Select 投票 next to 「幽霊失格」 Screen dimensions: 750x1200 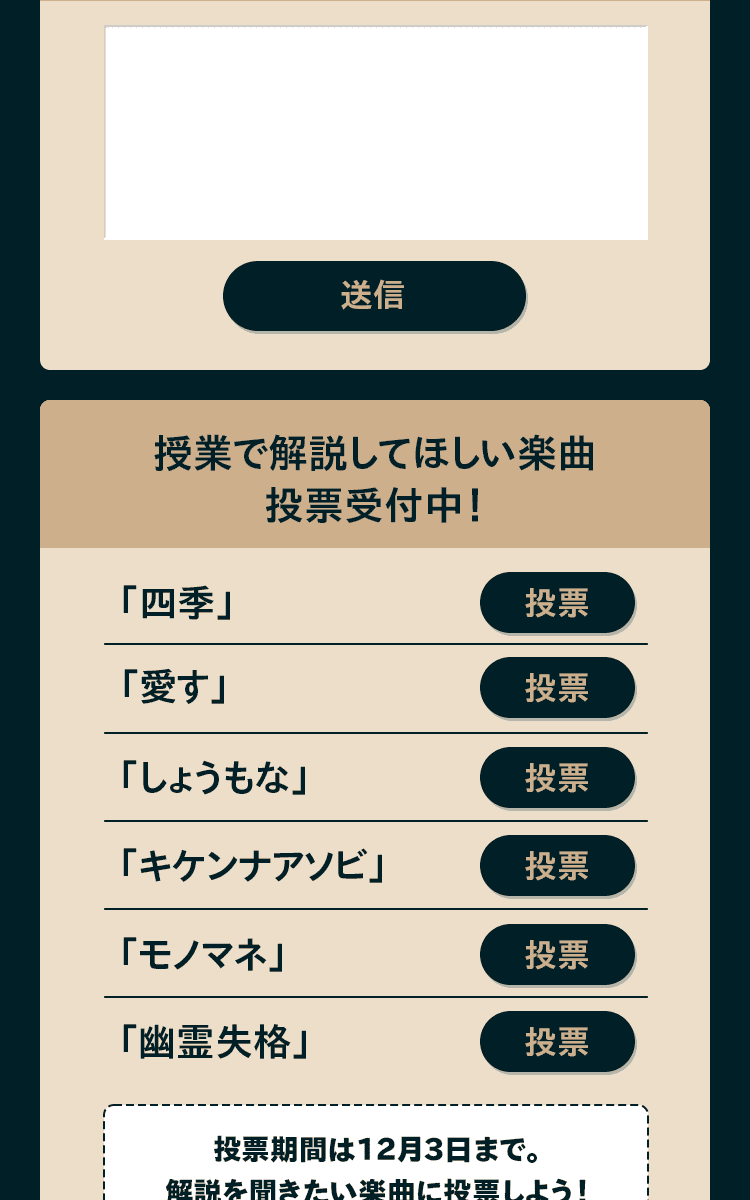(557, 1042)
